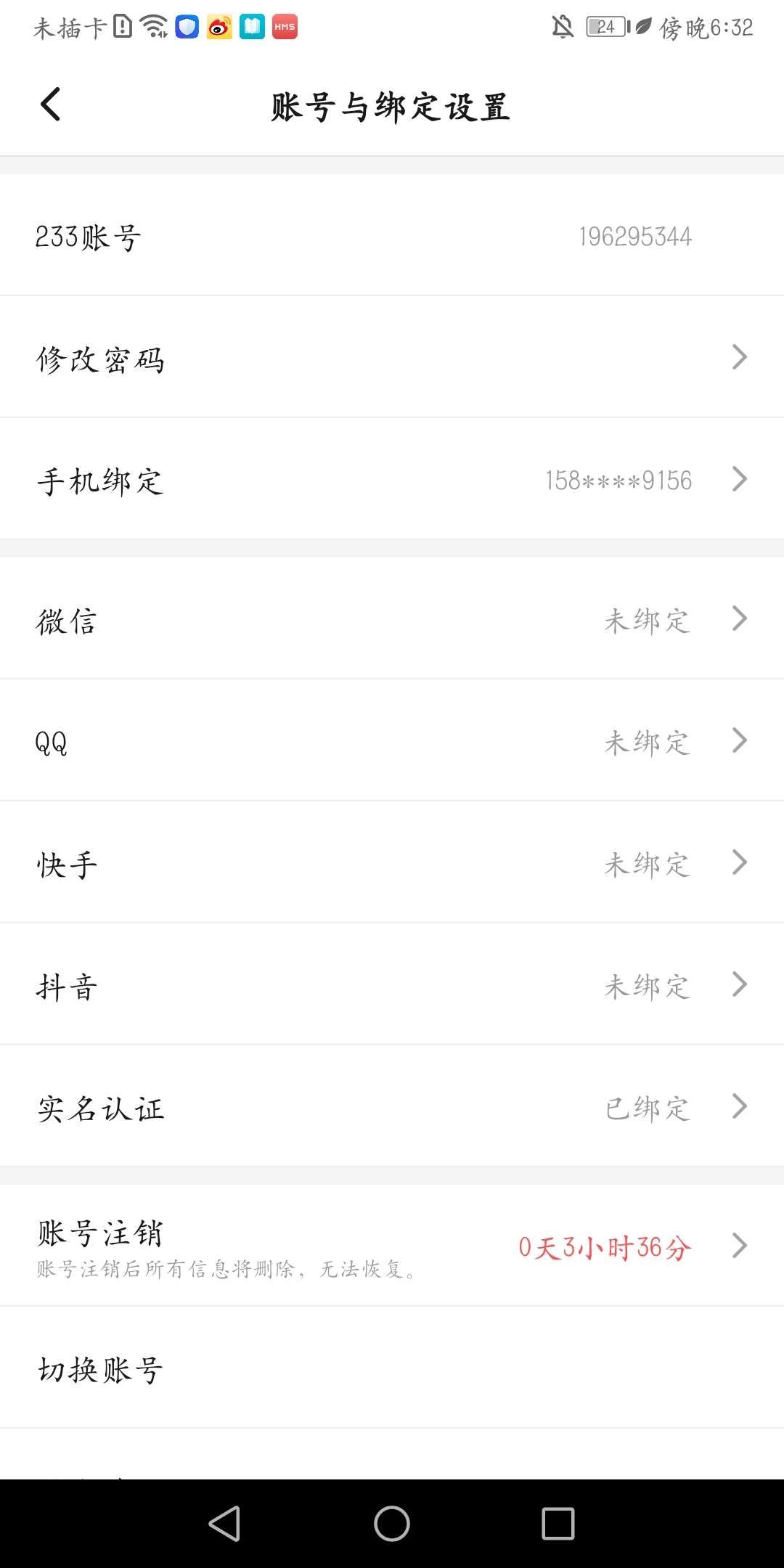Open the QQ binding row
Viewport: 784px width, 1568px height.
click(392, 740)
